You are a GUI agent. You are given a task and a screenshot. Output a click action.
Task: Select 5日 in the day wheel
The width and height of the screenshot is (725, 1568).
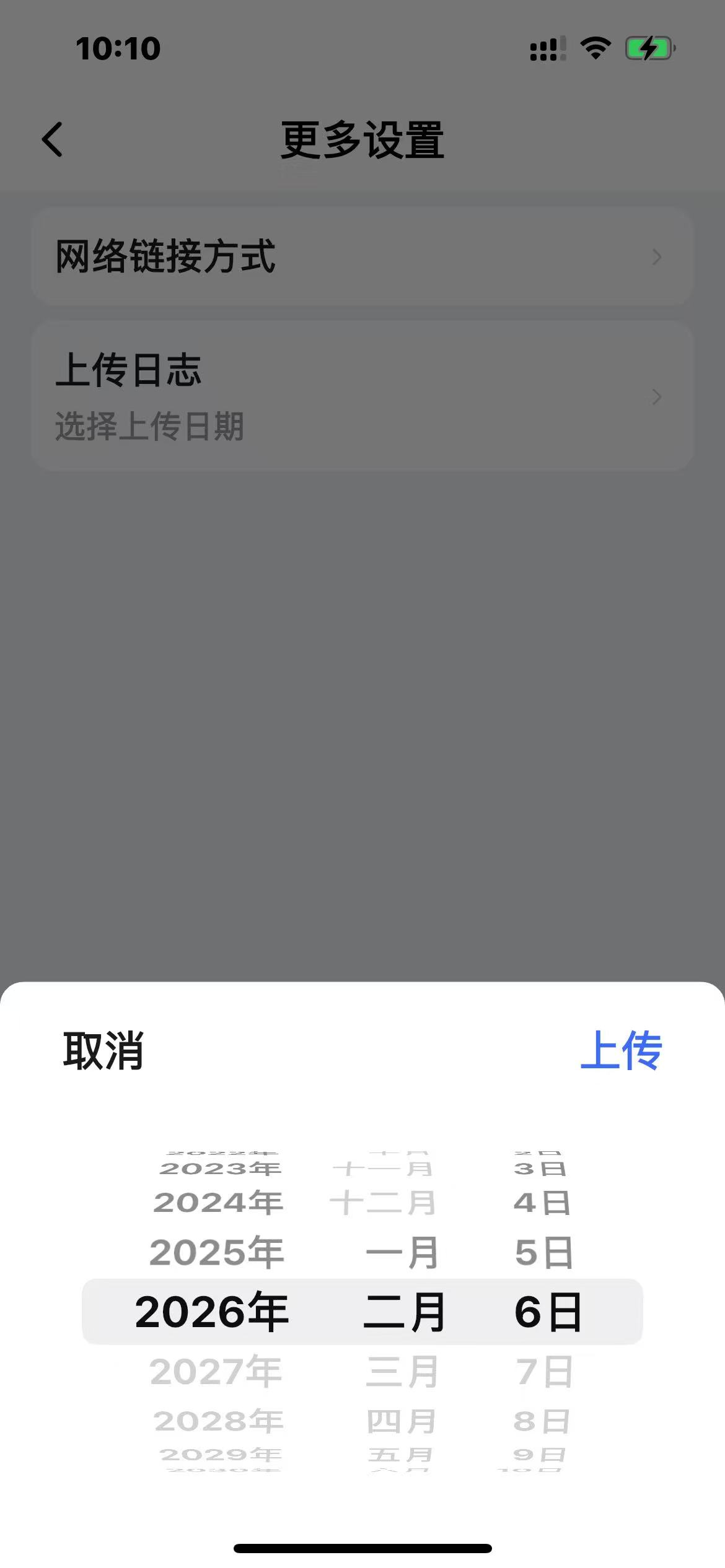pyautogui.click(x=543, y=1252)
